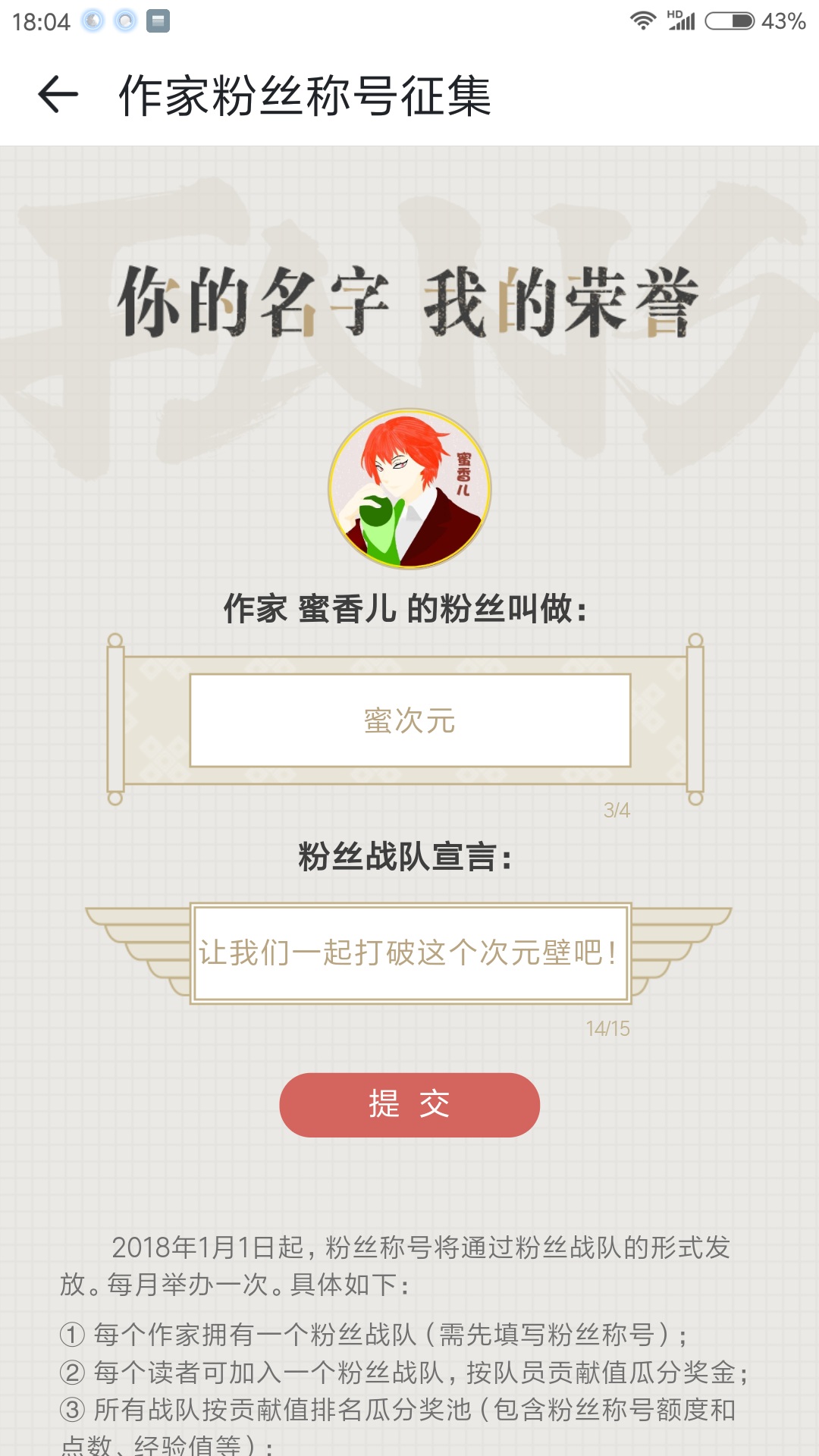Tap the fan name field 蜜次元
The width and height of the screenshot is (819, 1456).
click(409, 720)
